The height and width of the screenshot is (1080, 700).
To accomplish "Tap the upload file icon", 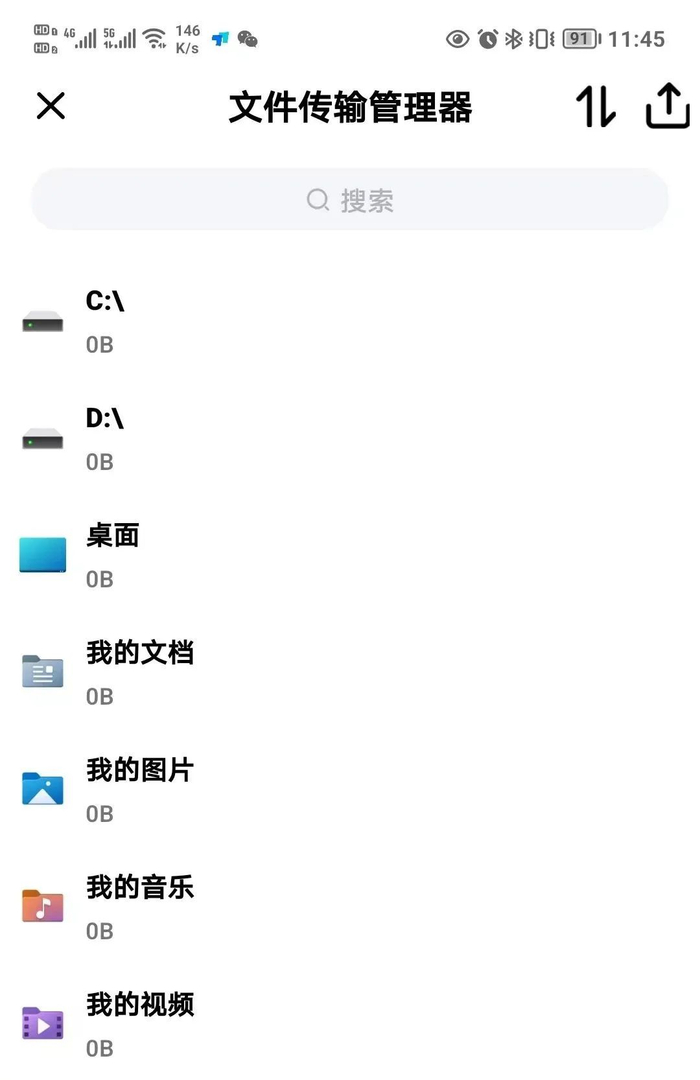I will tap(667, 106).
